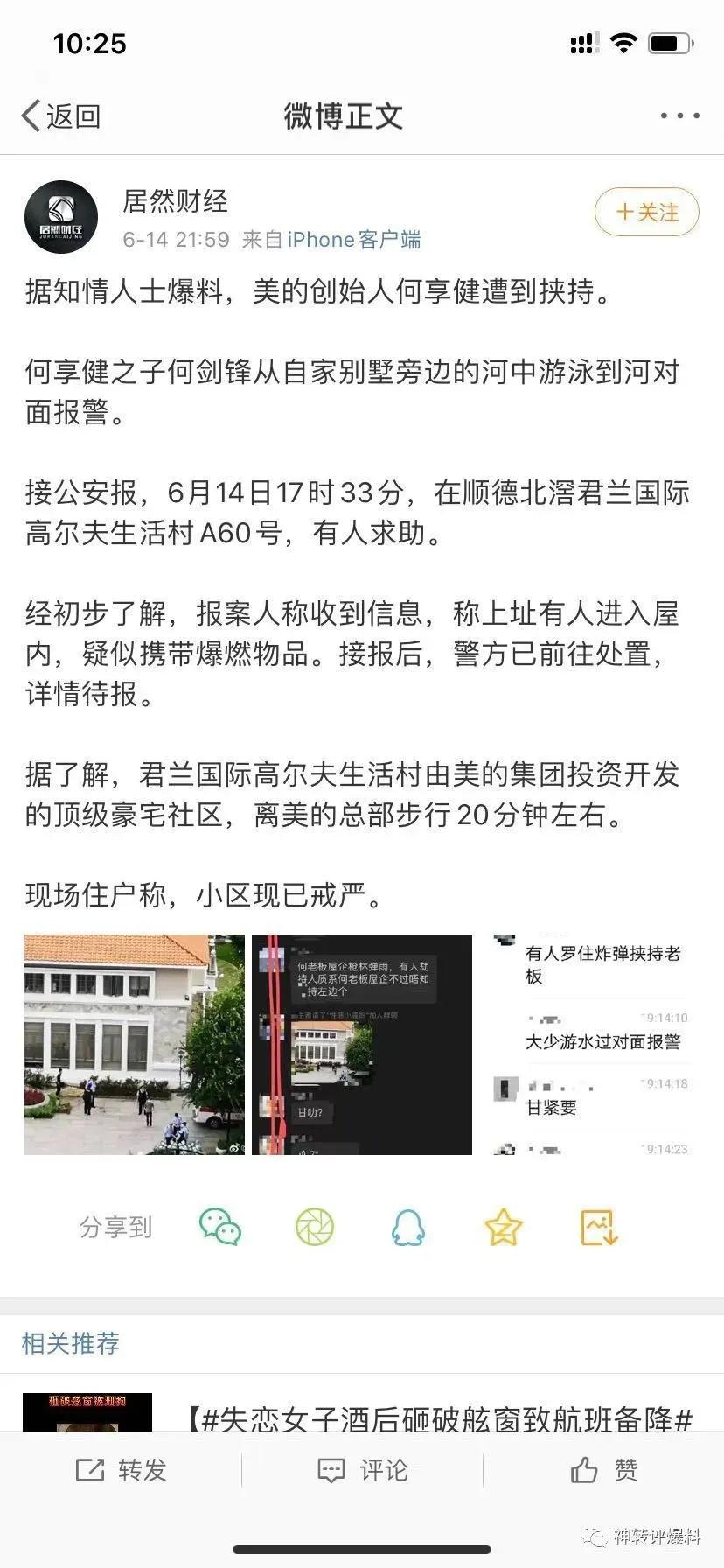Open the iPhone客户端 source link

pos(353,239)
